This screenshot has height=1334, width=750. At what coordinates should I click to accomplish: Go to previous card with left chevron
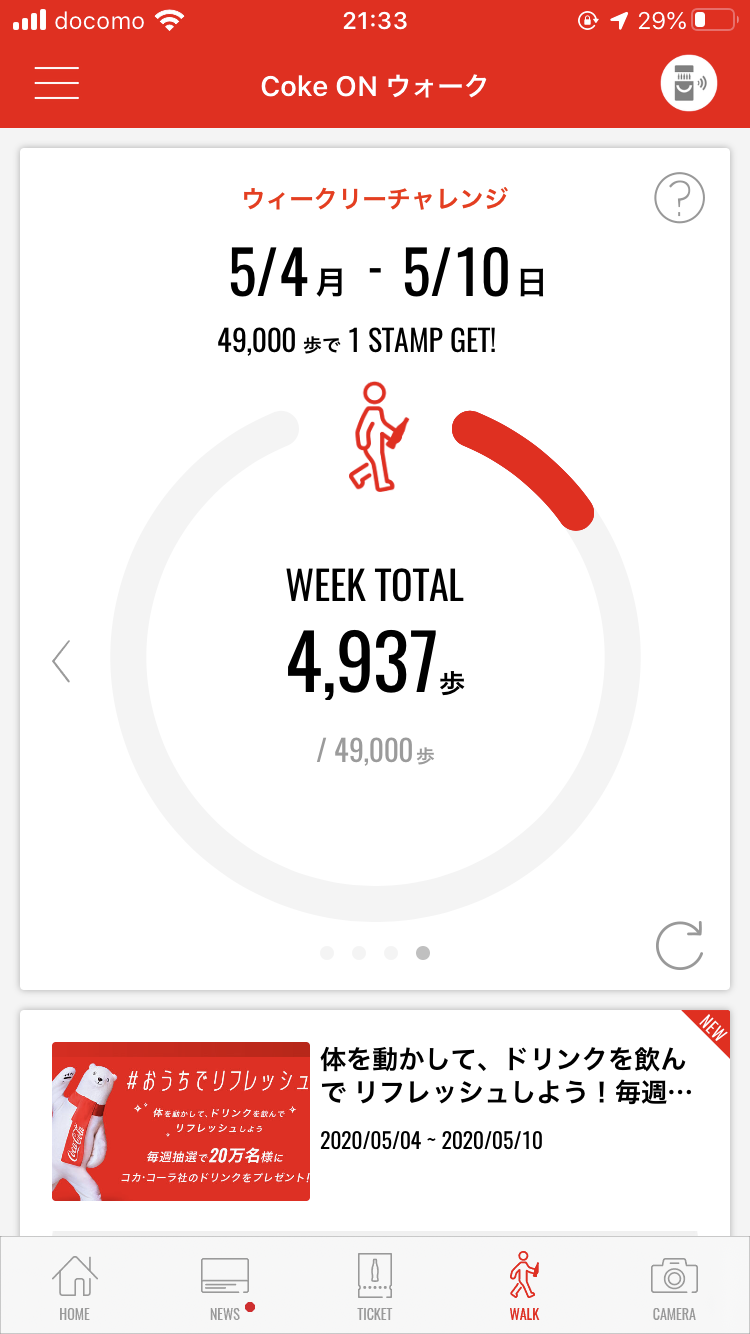pyautogui.click(x=62, y=661)
